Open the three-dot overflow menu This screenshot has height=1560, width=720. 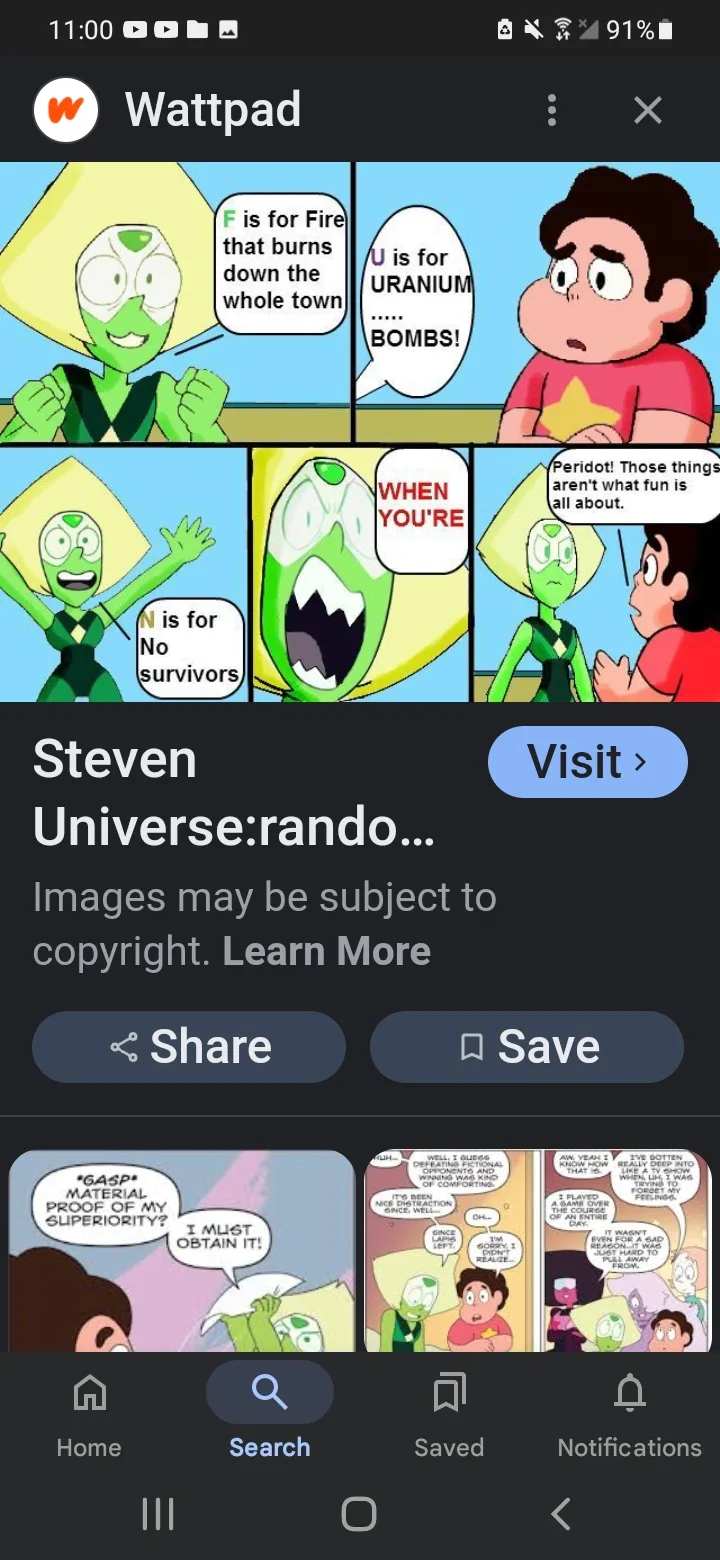click(x=551, y=110)
